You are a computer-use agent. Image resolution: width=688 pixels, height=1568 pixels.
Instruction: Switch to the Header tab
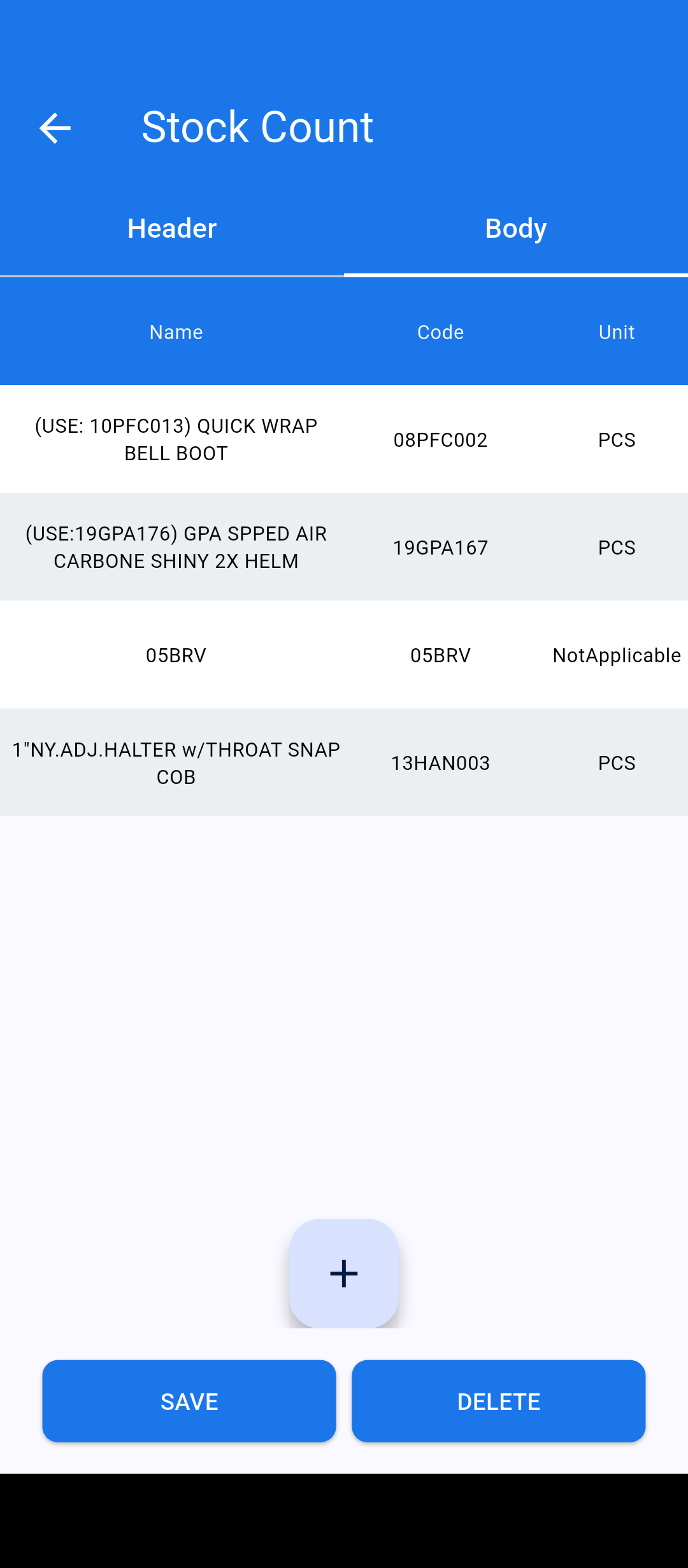point(172,229)
